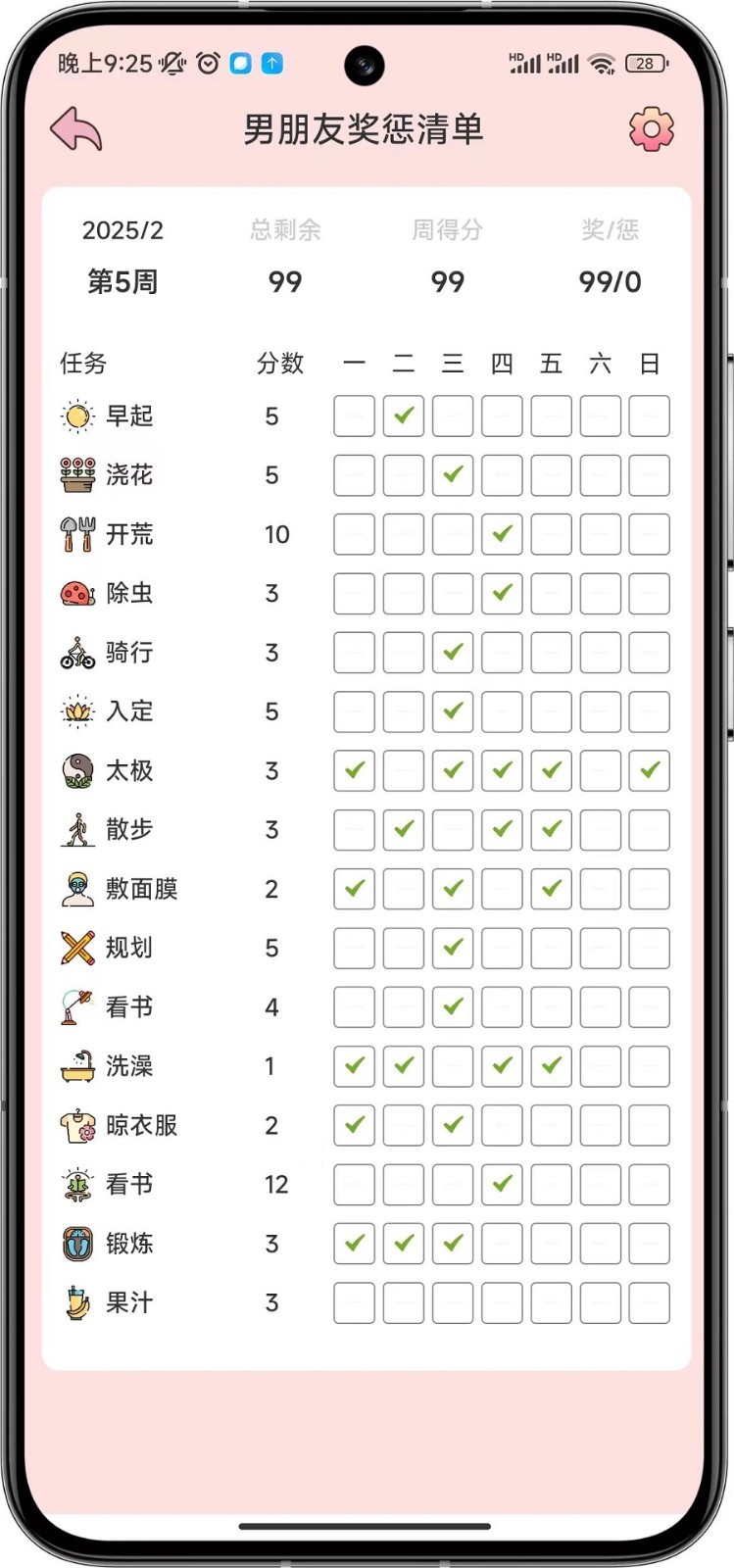The width and height of the screenshot is (734, 1568).
Task: Mark 果汁 done for Sunday
Action: pos(649,1302)
